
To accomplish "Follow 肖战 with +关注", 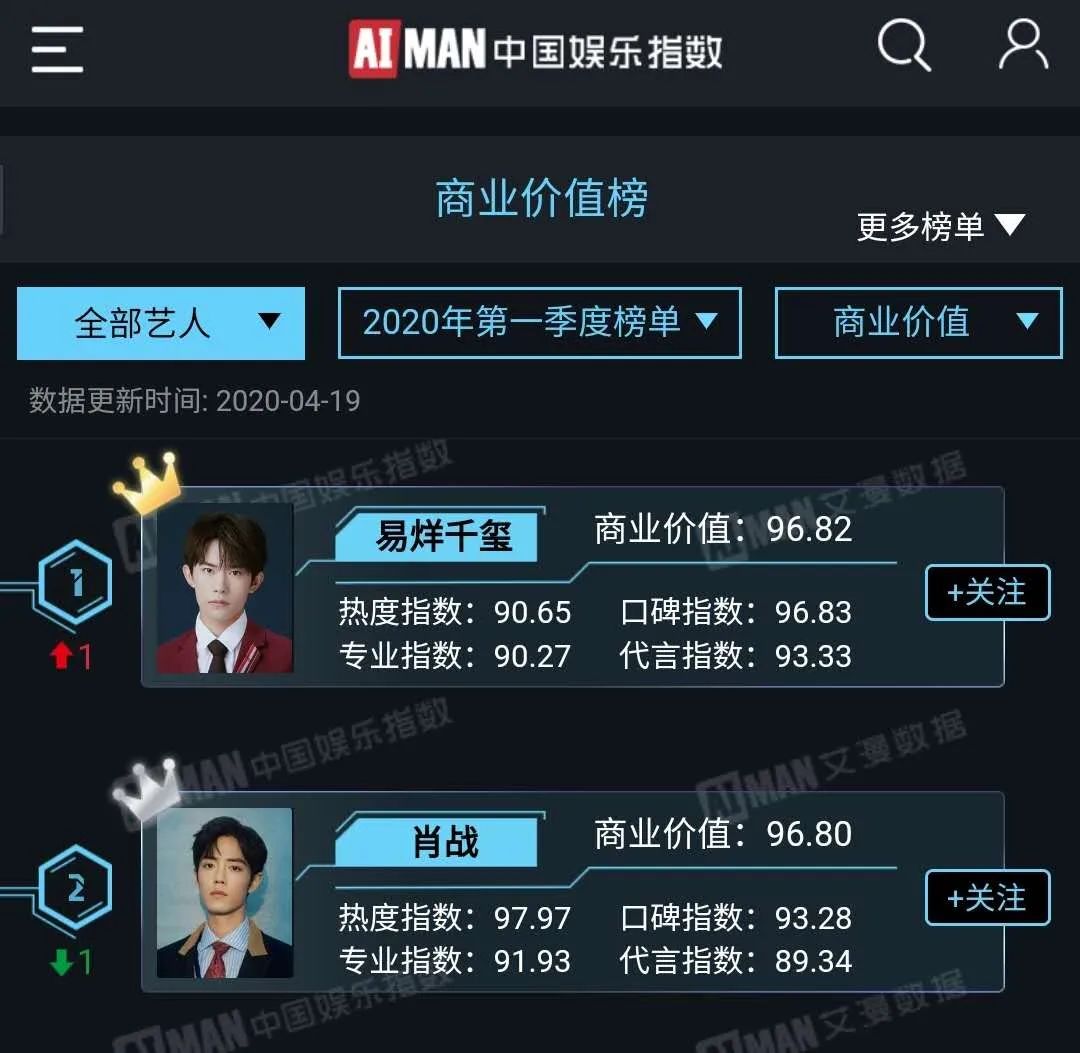I will pyautogui.click(x=987, y=898).
